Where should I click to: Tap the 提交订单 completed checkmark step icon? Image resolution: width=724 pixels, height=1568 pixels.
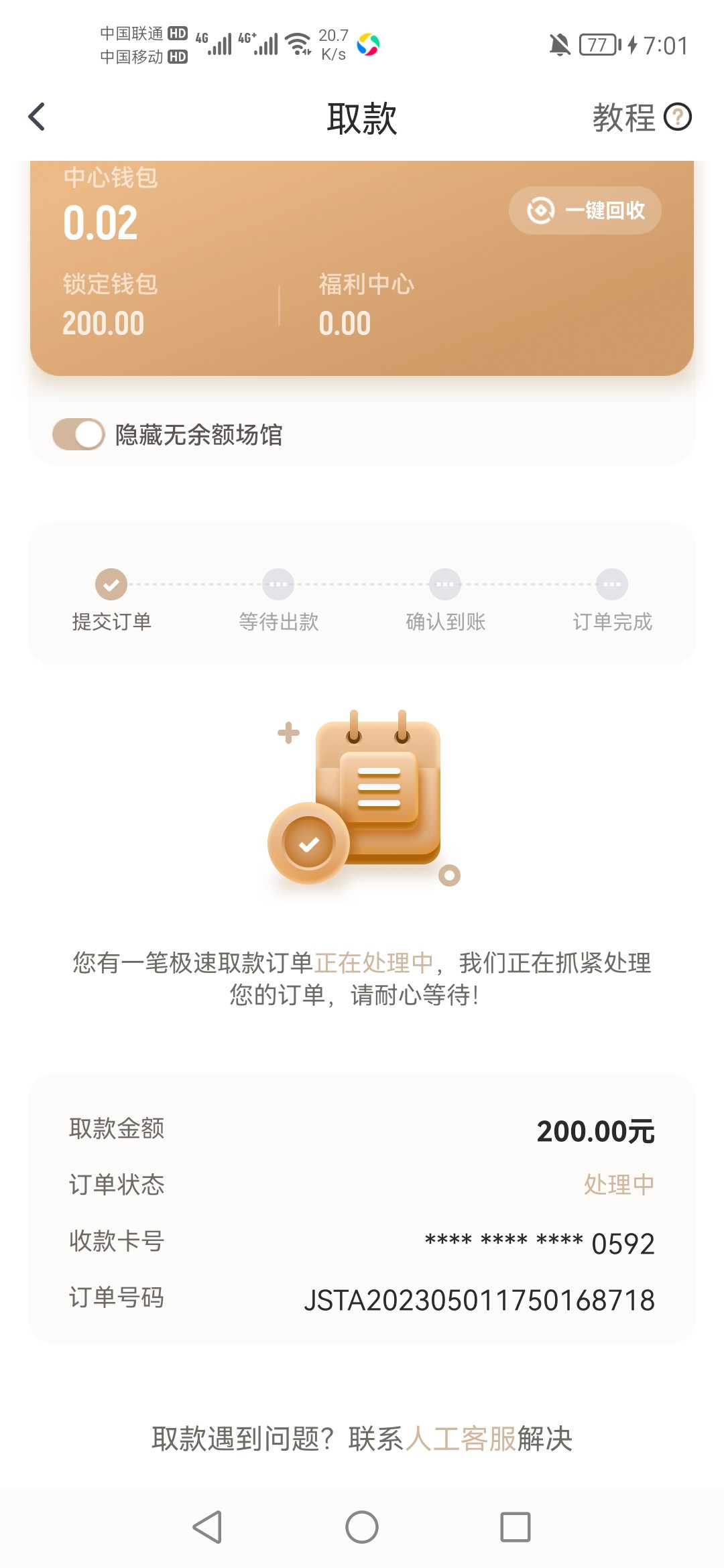point(111,584)
